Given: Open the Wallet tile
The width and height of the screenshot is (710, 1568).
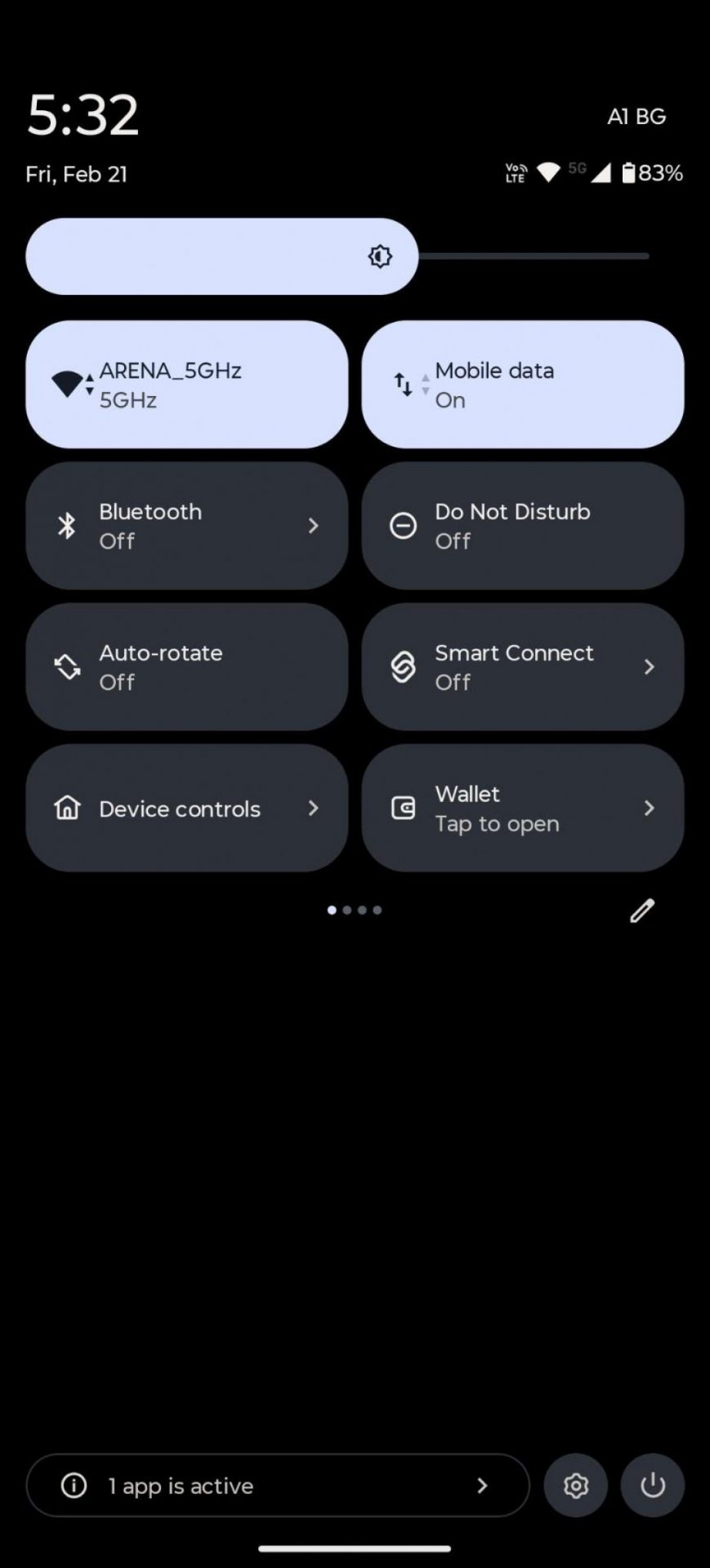Looking at the screenshot, I should pos(522,808).
